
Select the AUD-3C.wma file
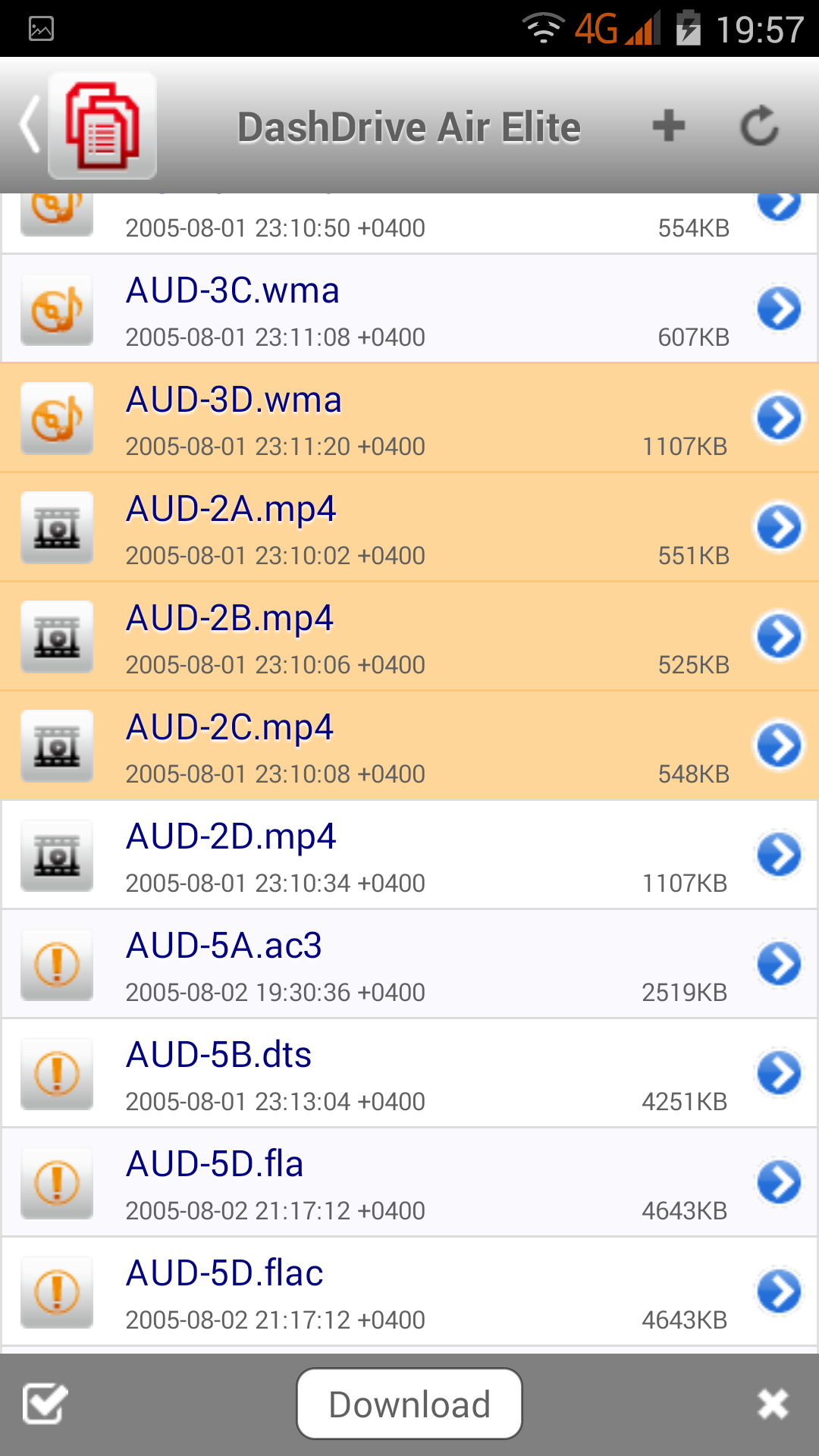click(x=379, y=309)
